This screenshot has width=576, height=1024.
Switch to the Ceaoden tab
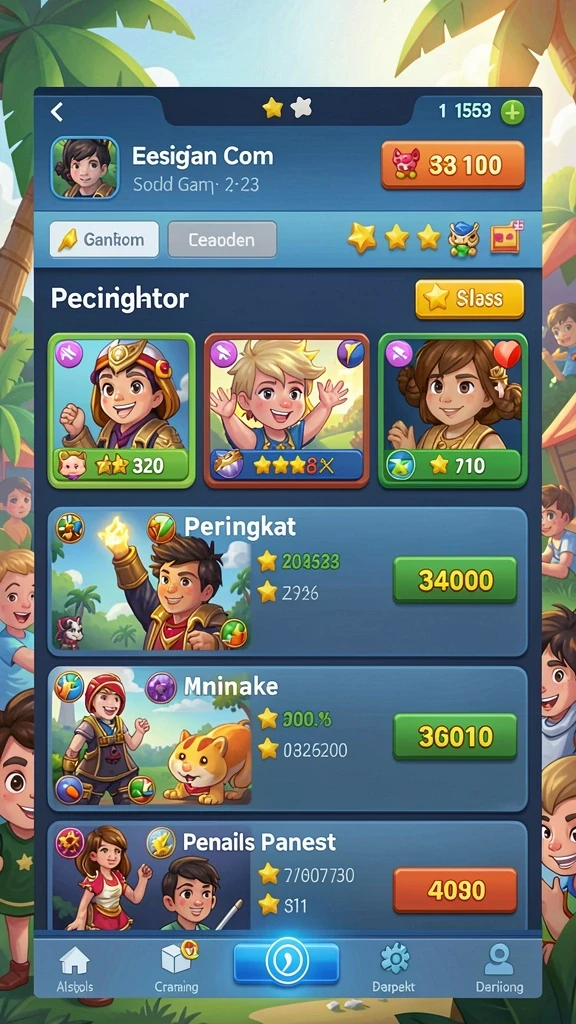pyautogui.click(x=222, y=240)
